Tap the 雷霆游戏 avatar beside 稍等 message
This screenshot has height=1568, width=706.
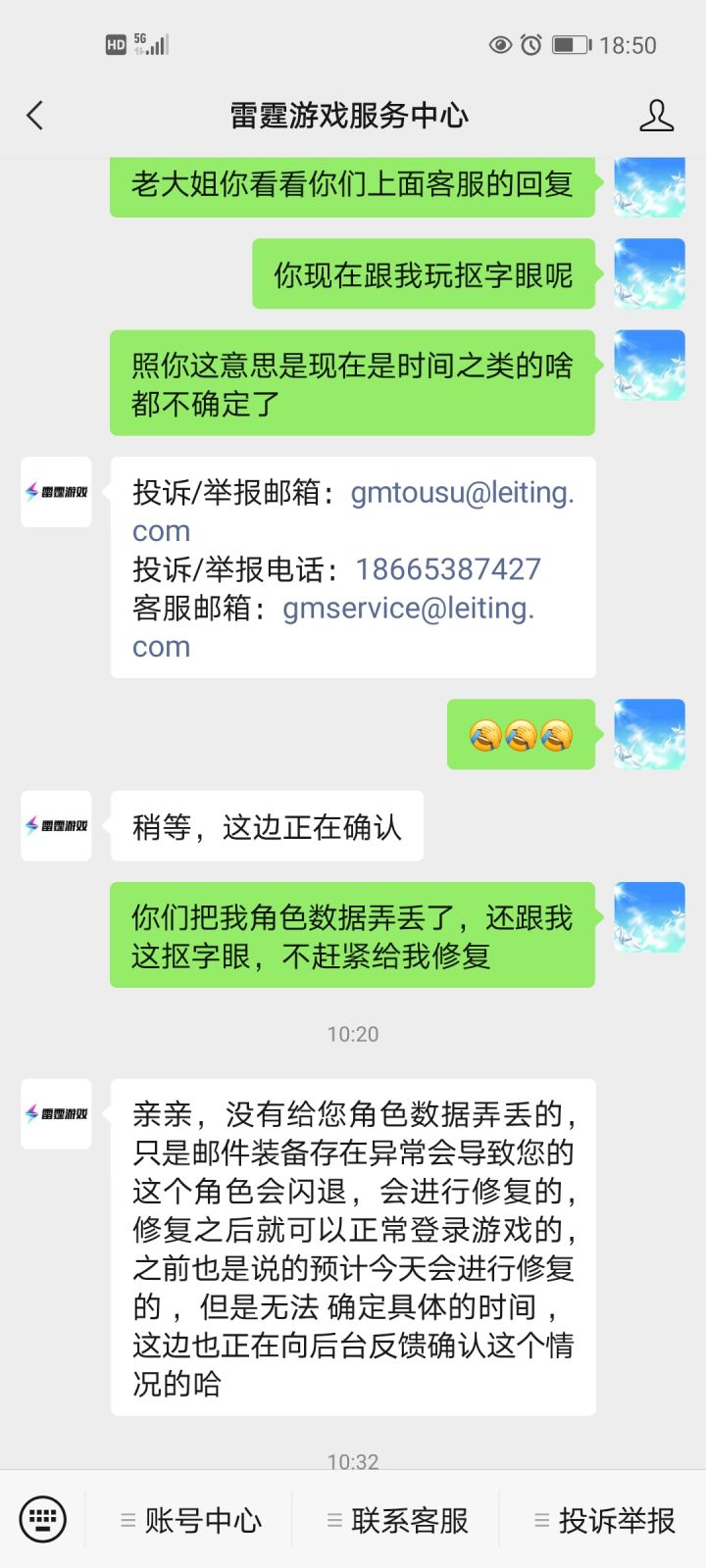tap(57, 826)
